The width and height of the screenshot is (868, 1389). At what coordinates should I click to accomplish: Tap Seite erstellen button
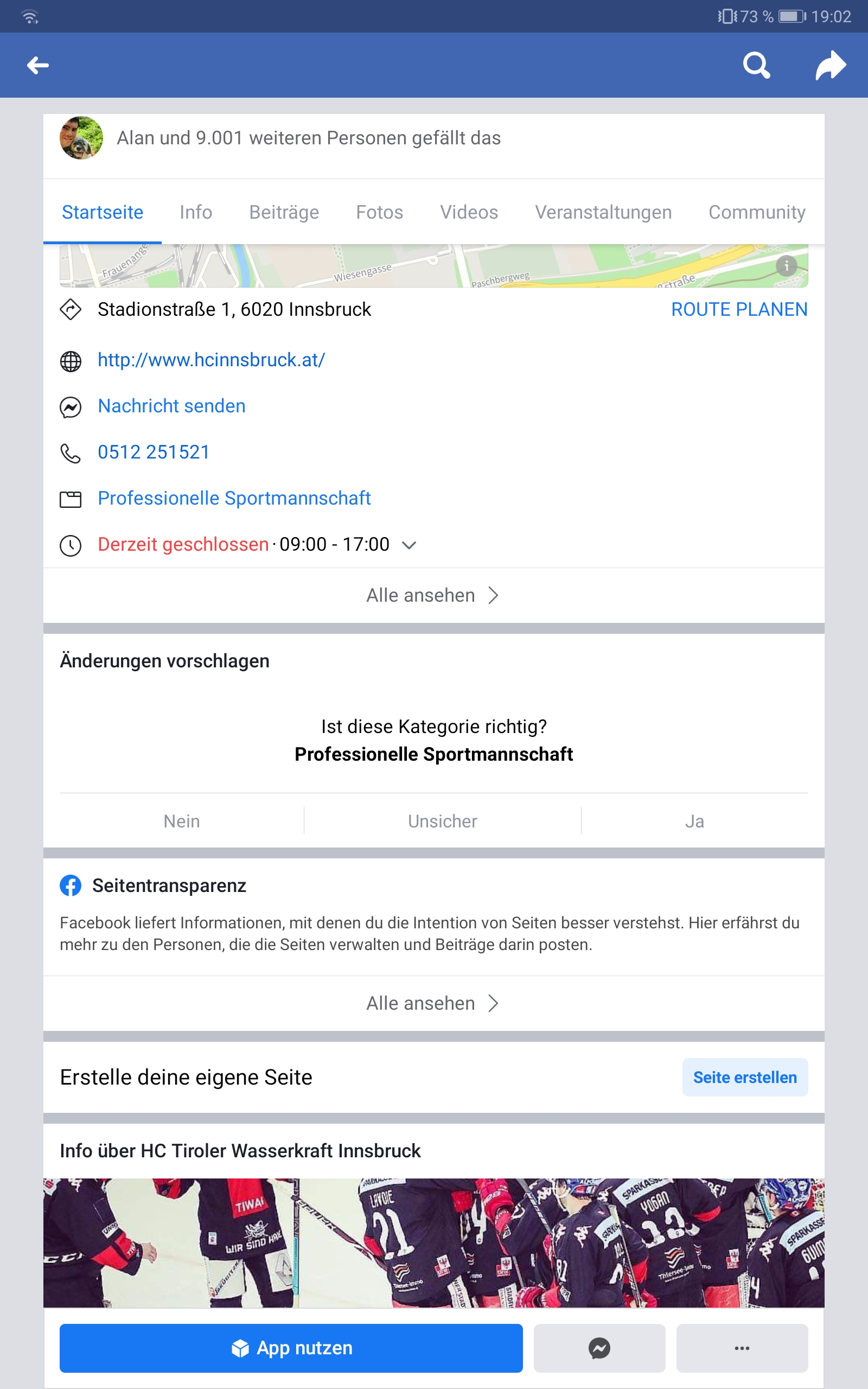[x=744, y=1078]
